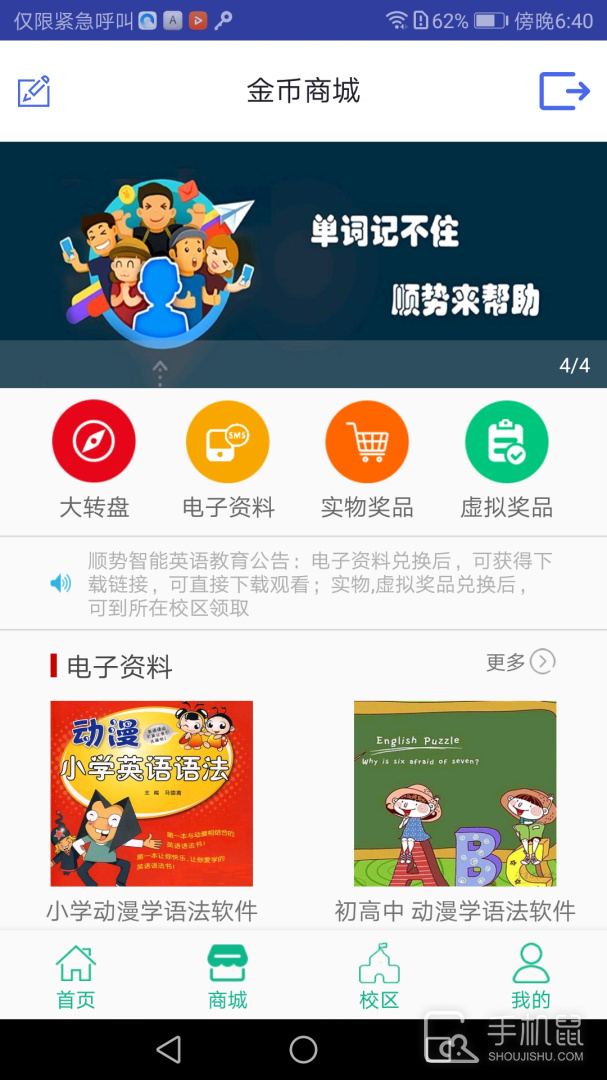The image size is (607, 1080).
Task: Open 小学动漫学语法软件 item
Action: click(x=152, y=793)
